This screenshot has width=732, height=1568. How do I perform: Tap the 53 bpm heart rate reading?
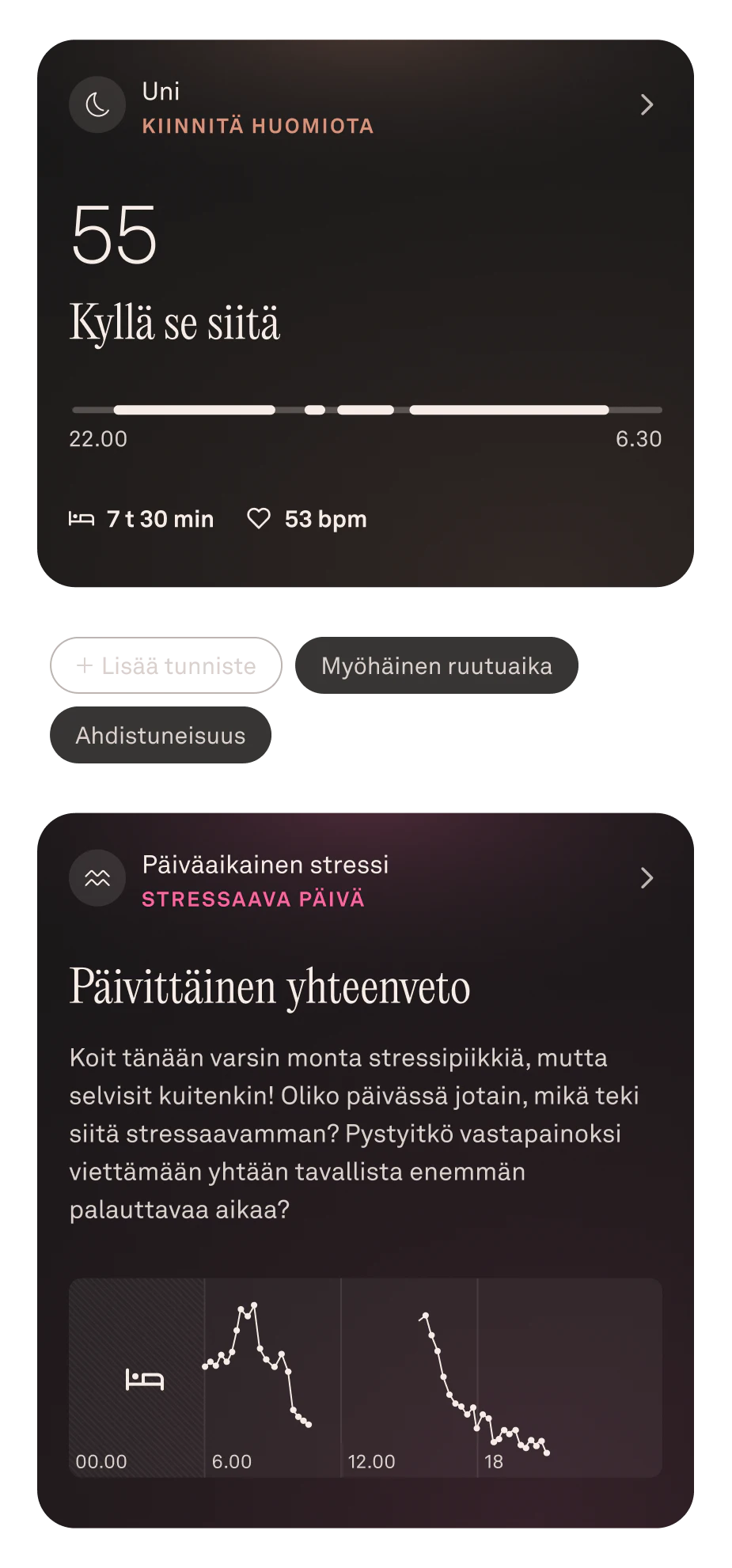pos(325,518)
